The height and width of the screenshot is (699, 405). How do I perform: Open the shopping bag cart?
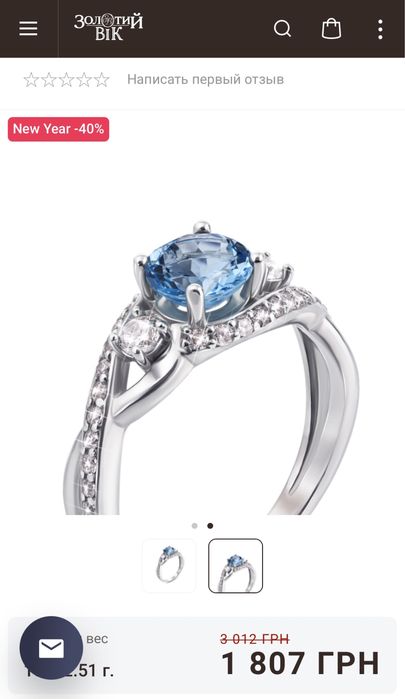tap(331, 29)
